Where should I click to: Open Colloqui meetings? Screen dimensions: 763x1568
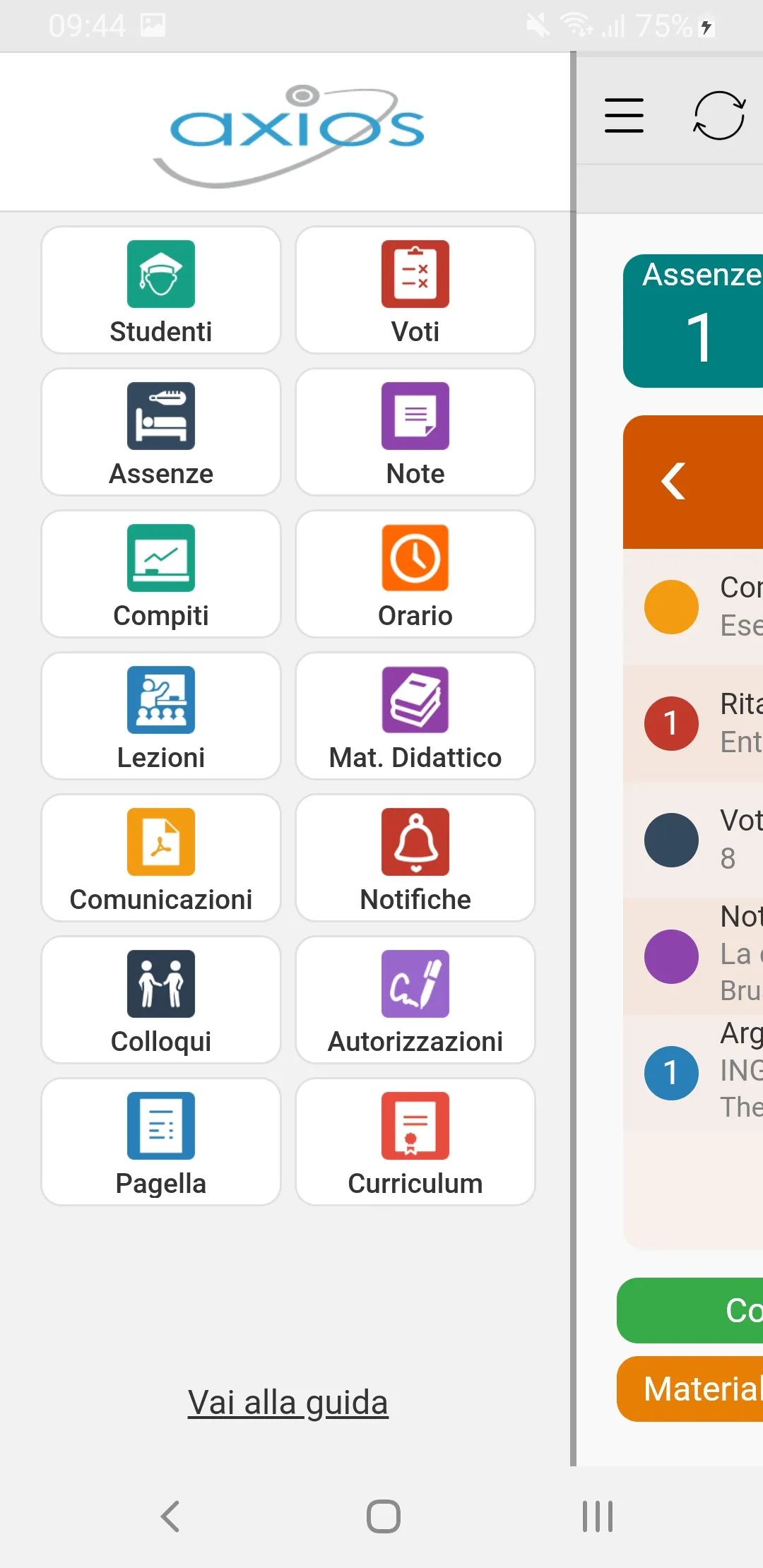coord(161,1000)
